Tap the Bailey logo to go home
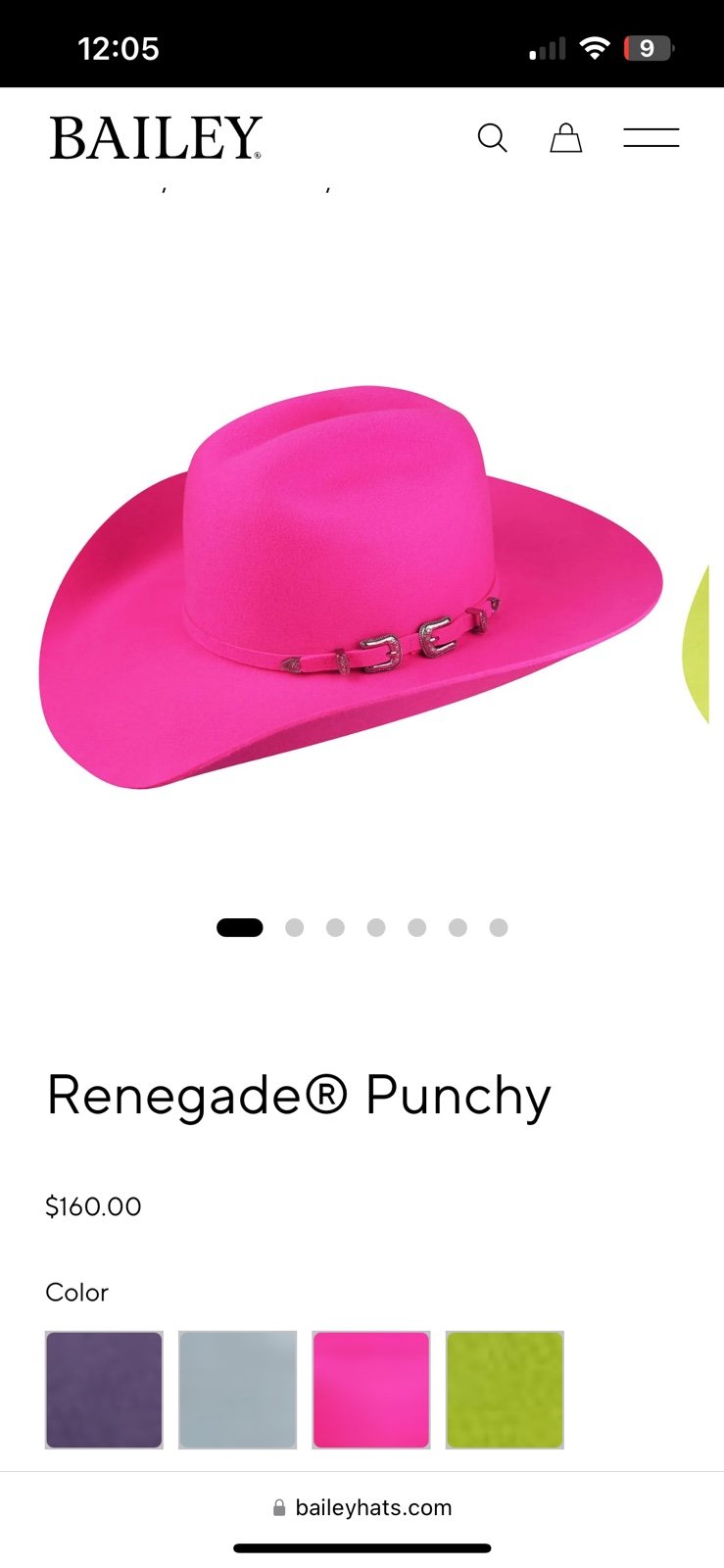 (x=156, y=138)
